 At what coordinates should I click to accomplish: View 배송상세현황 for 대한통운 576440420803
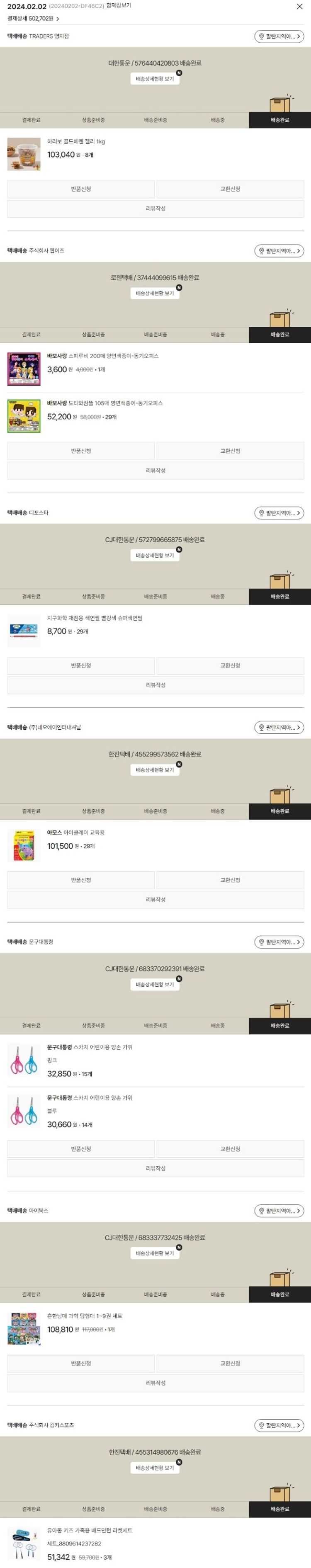(x=155, y=79)
